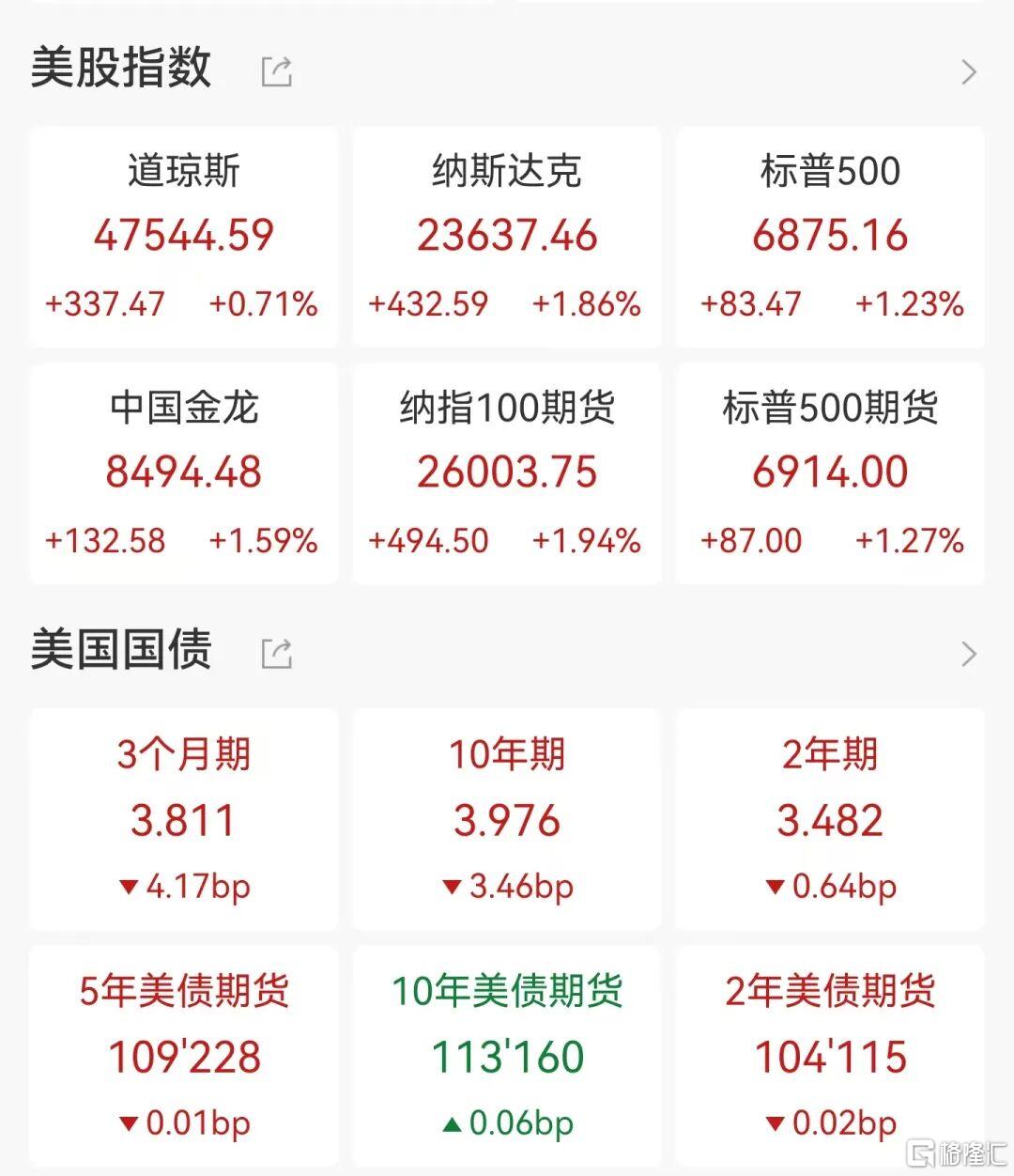Expand the 美股指数 section chevron
Viewport: 1014px width, 1176px height.
coord(969,72)
